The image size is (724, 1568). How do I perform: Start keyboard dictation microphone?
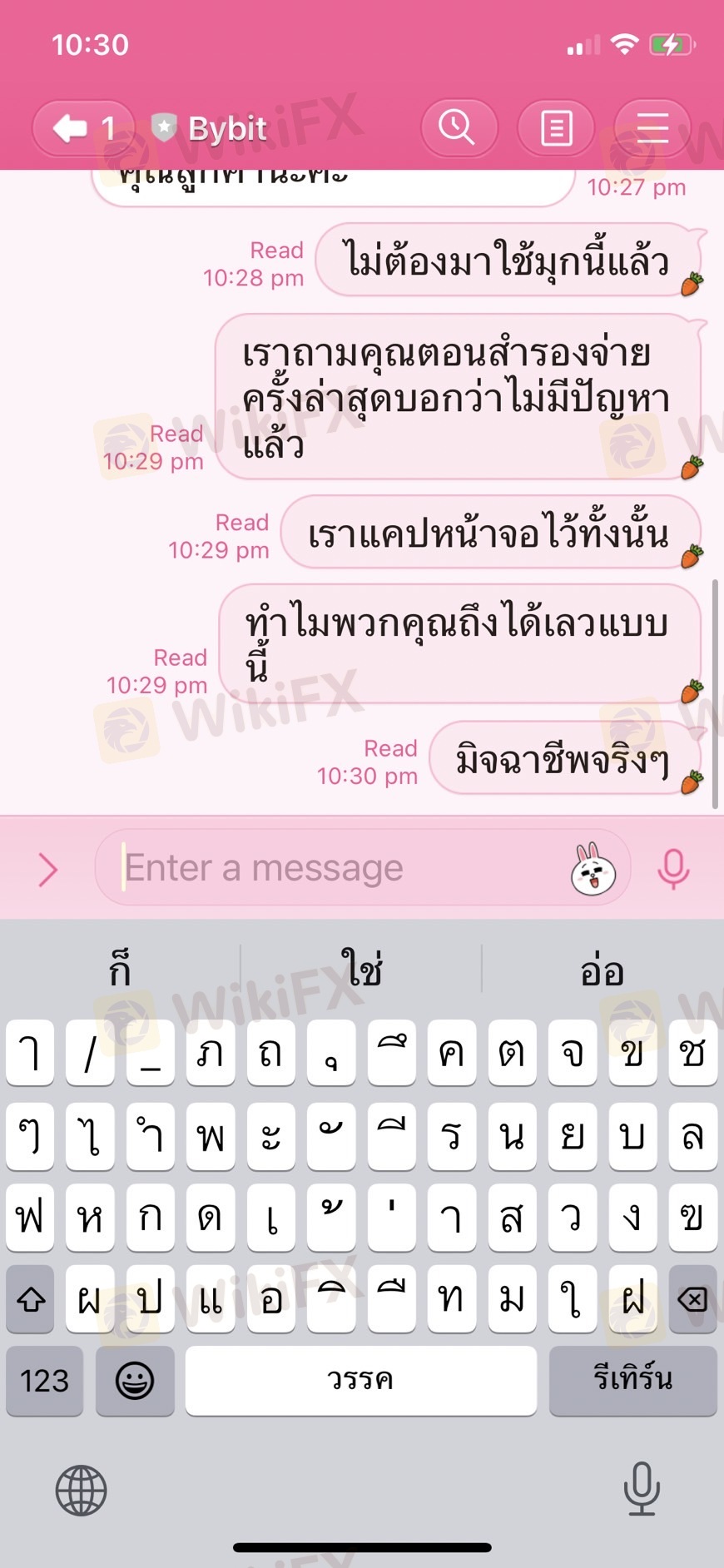(x=642, y=1489)
